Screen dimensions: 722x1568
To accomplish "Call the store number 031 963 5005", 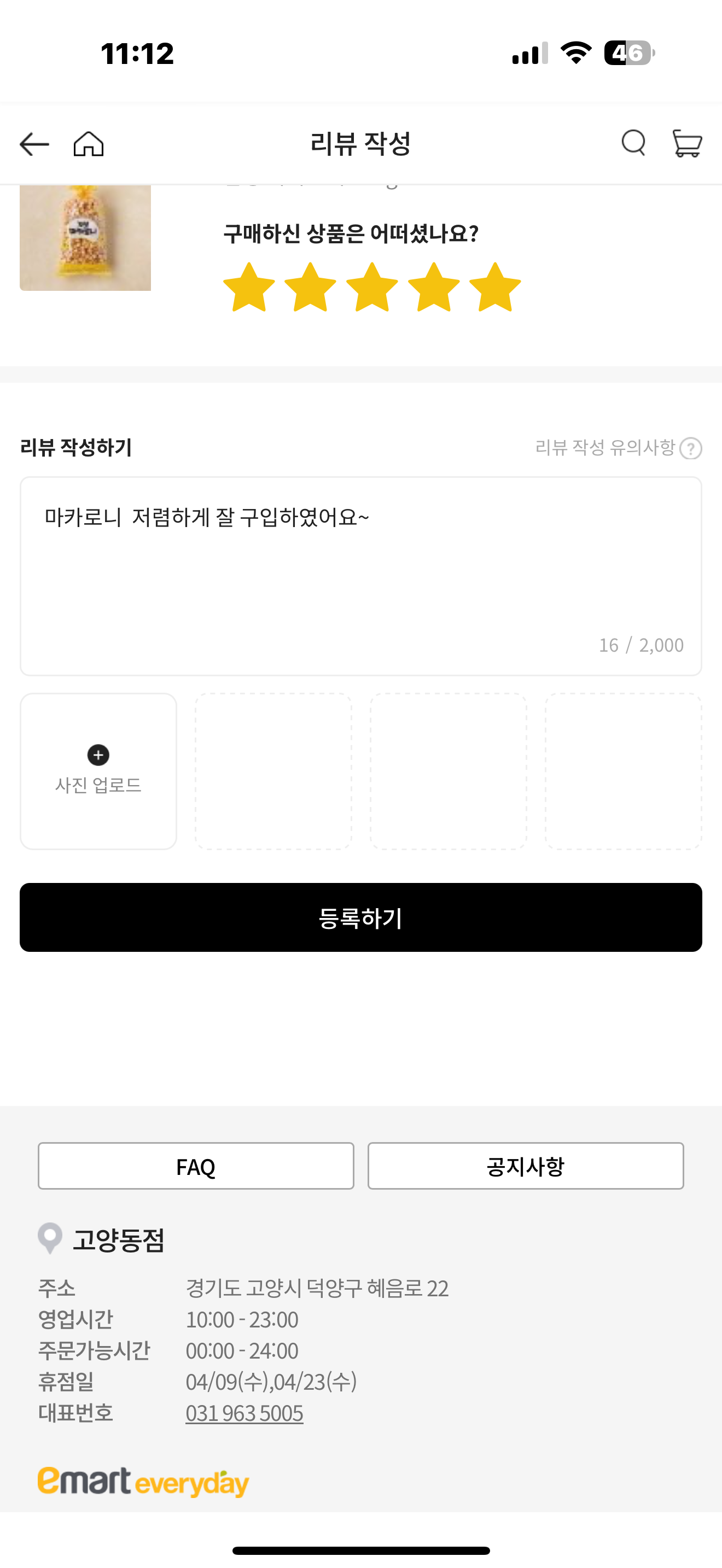I will pyautogui.click(x=244, y=1413).
